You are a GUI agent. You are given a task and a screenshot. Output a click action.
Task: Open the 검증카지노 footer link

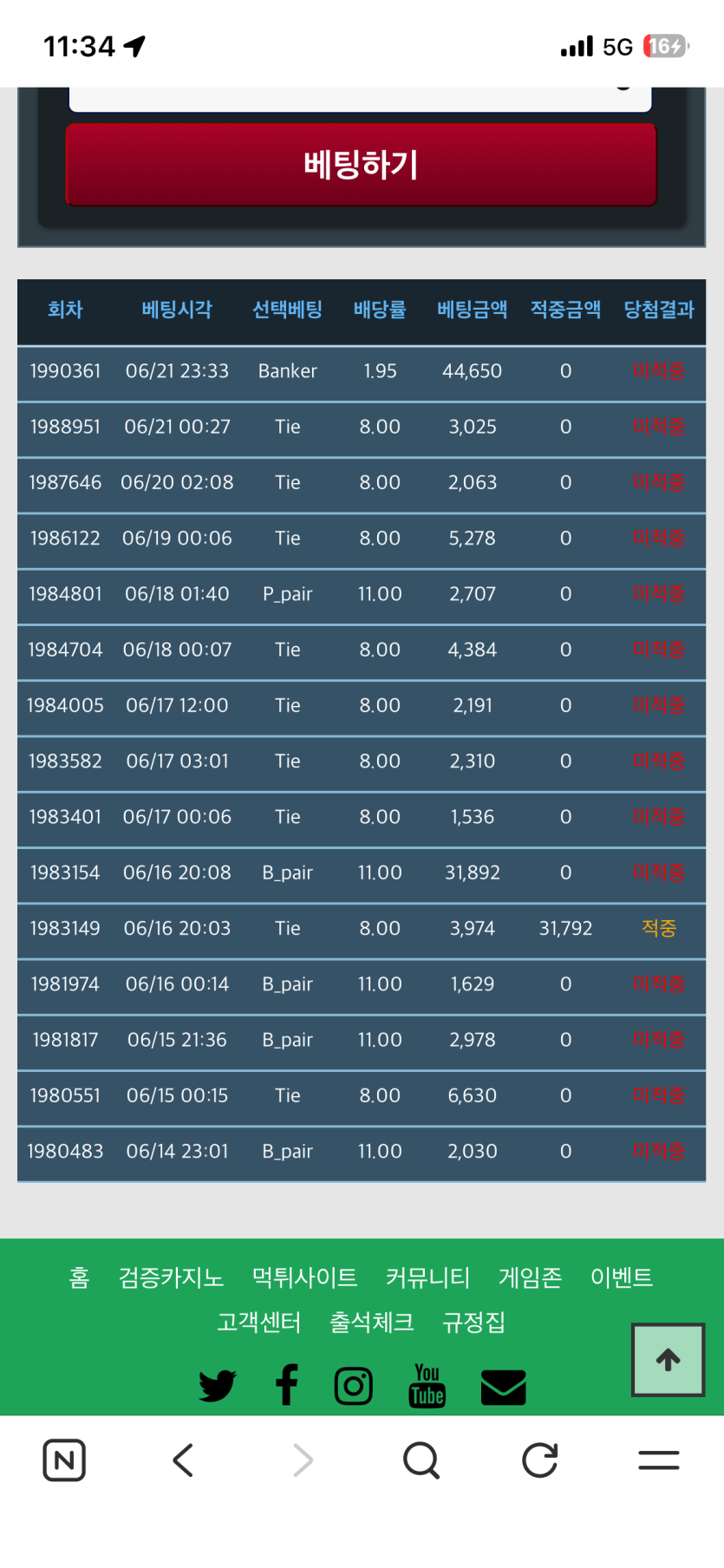click(171, 1277)
